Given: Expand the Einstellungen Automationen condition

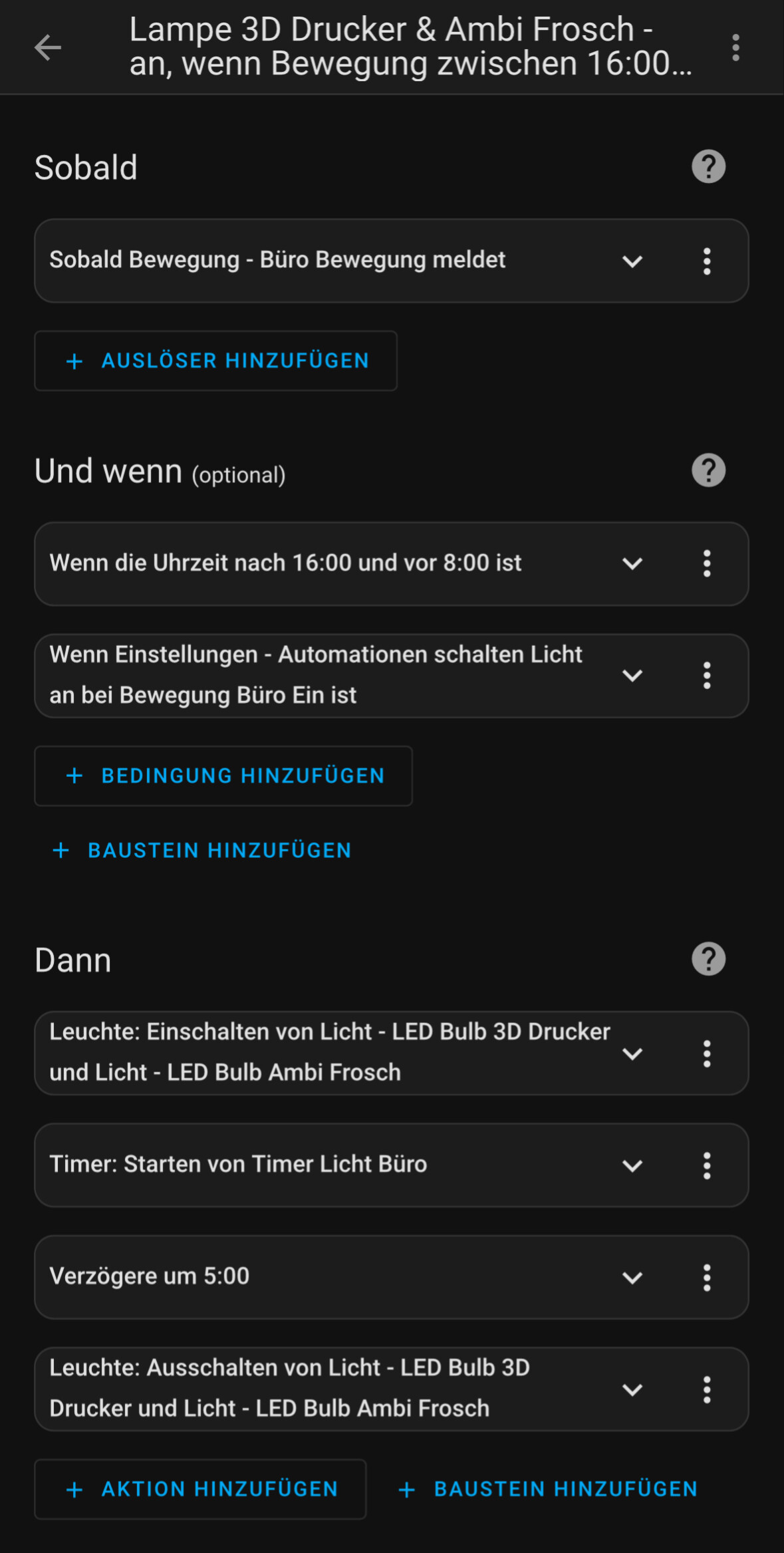Looking at the screenshot, I should pos(632,675).
